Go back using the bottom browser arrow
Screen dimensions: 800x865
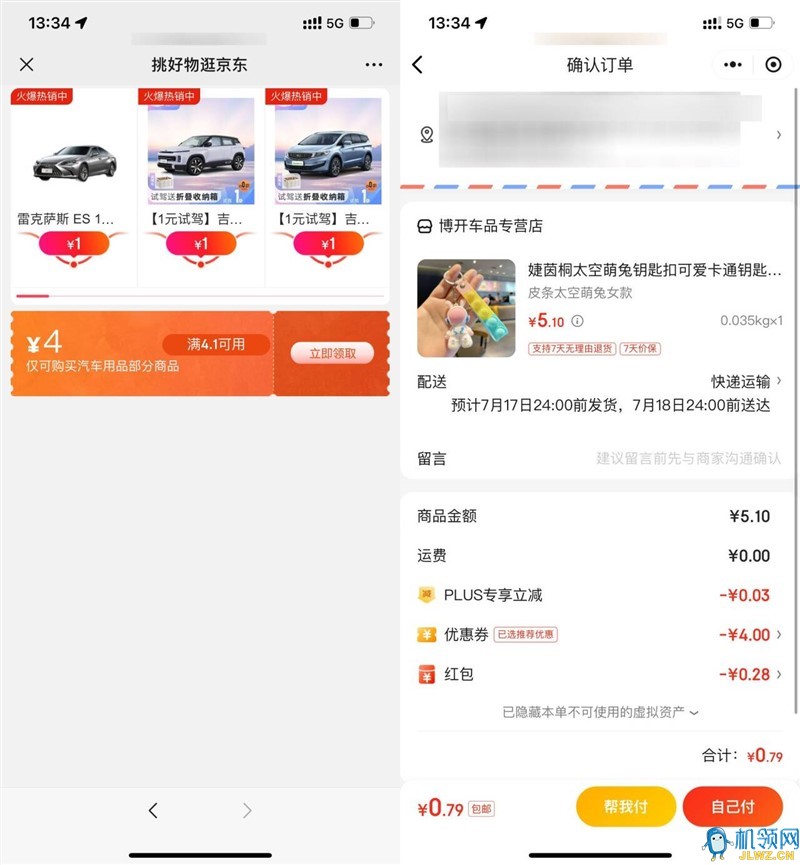(153, 811)
